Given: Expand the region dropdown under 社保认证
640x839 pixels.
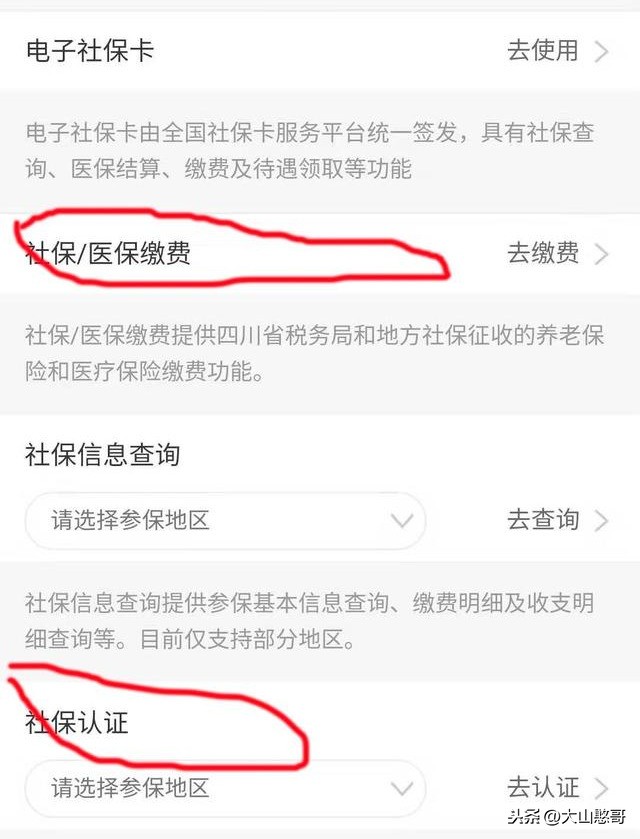Looking at the screenshot, I should 226,788.
